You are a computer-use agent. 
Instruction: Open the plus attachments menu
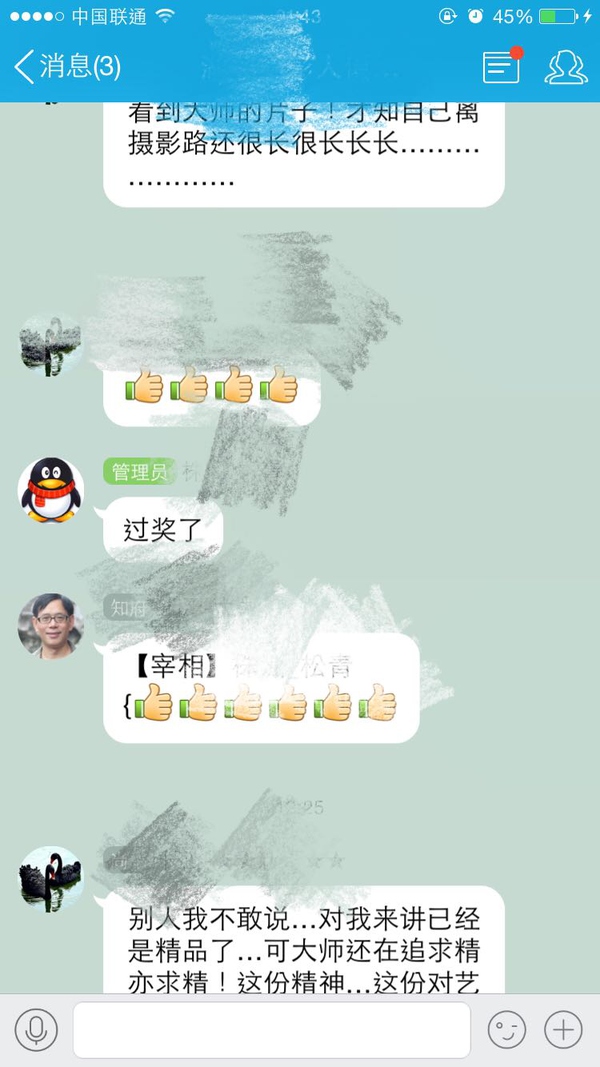pyautogui.click(x=563, y=1029)
